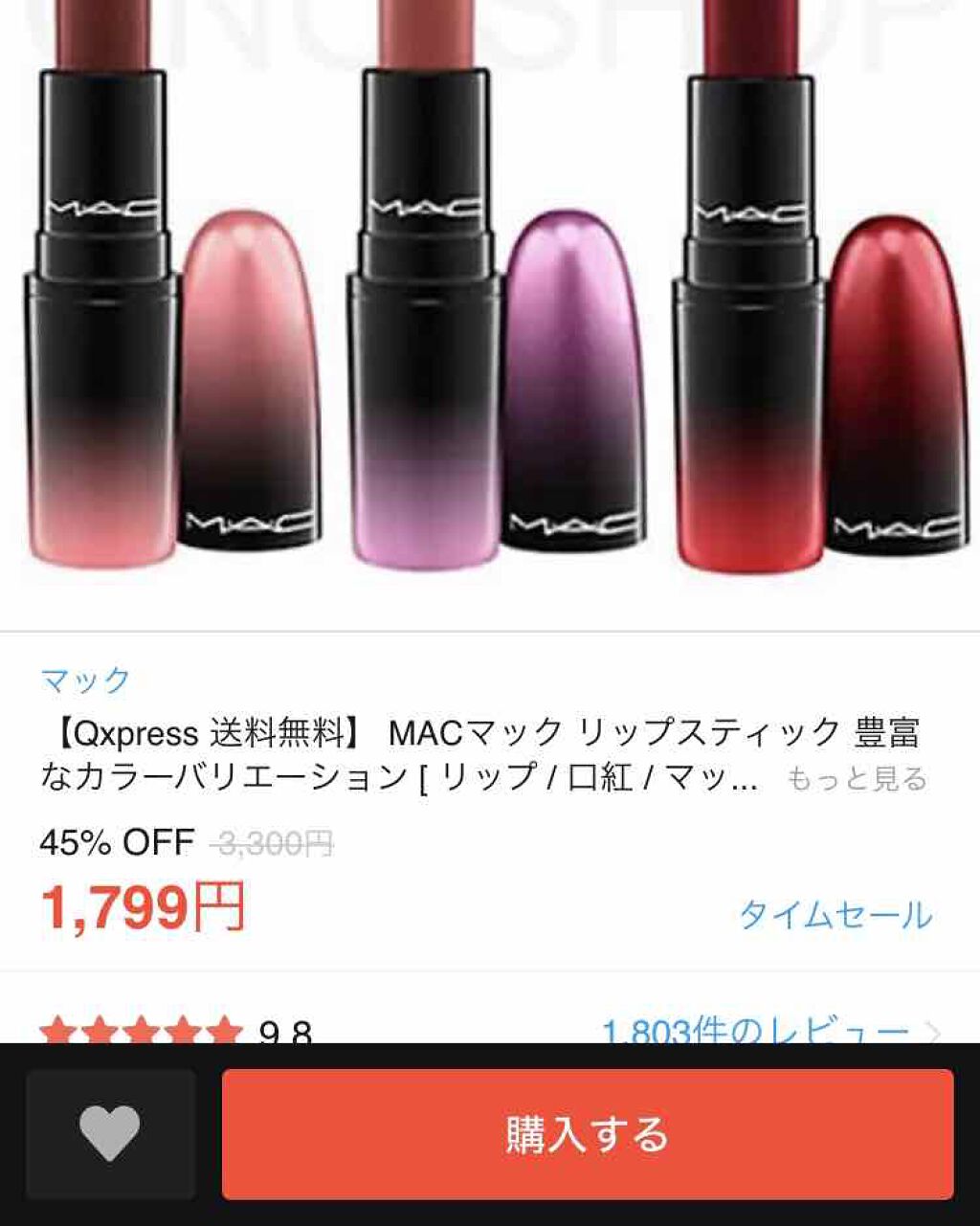980x1226 pixels.
Task: Tap the third star in the rating row
Action: (142, 1031)
